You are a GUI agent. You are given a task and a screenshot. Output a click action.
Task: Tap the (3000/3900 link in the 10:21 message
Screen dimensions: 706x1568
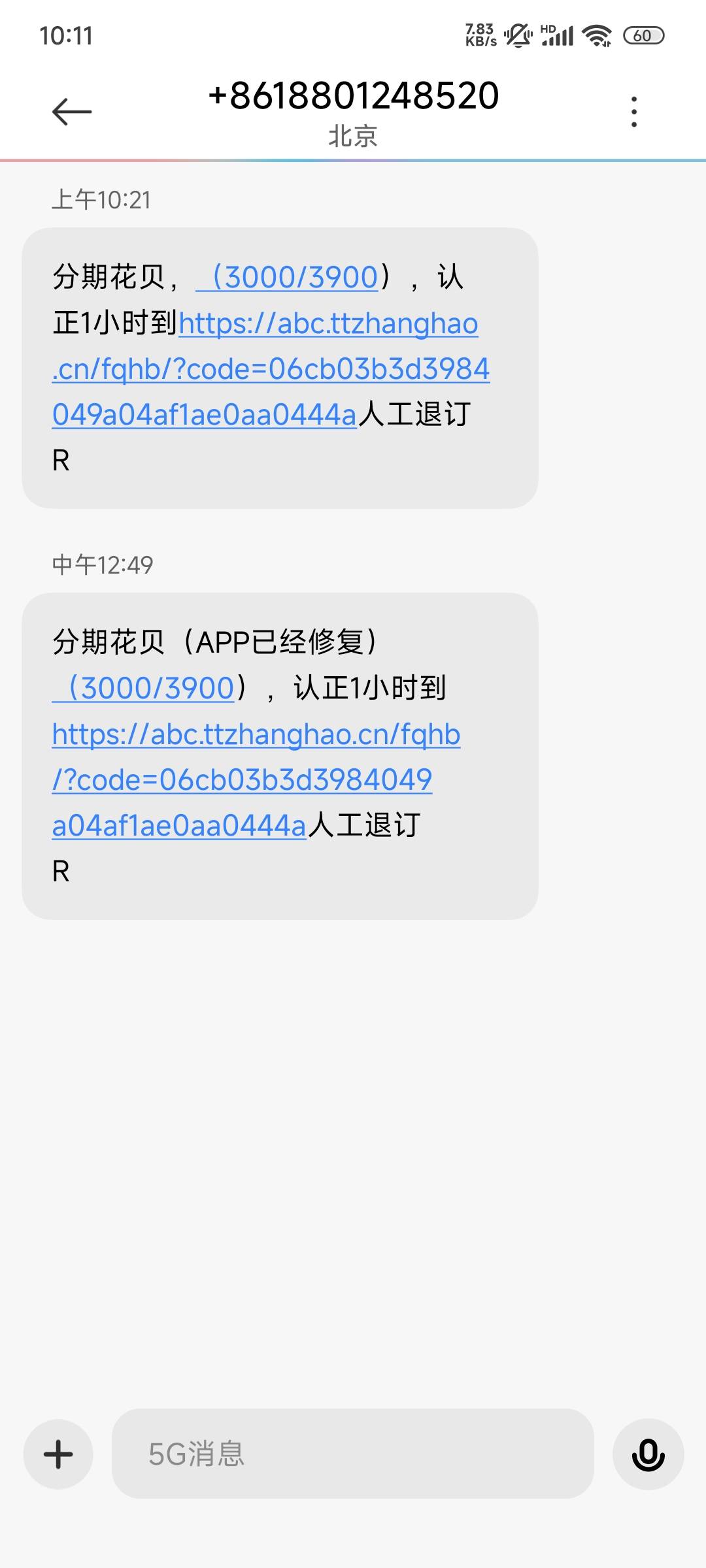point(288,277)
